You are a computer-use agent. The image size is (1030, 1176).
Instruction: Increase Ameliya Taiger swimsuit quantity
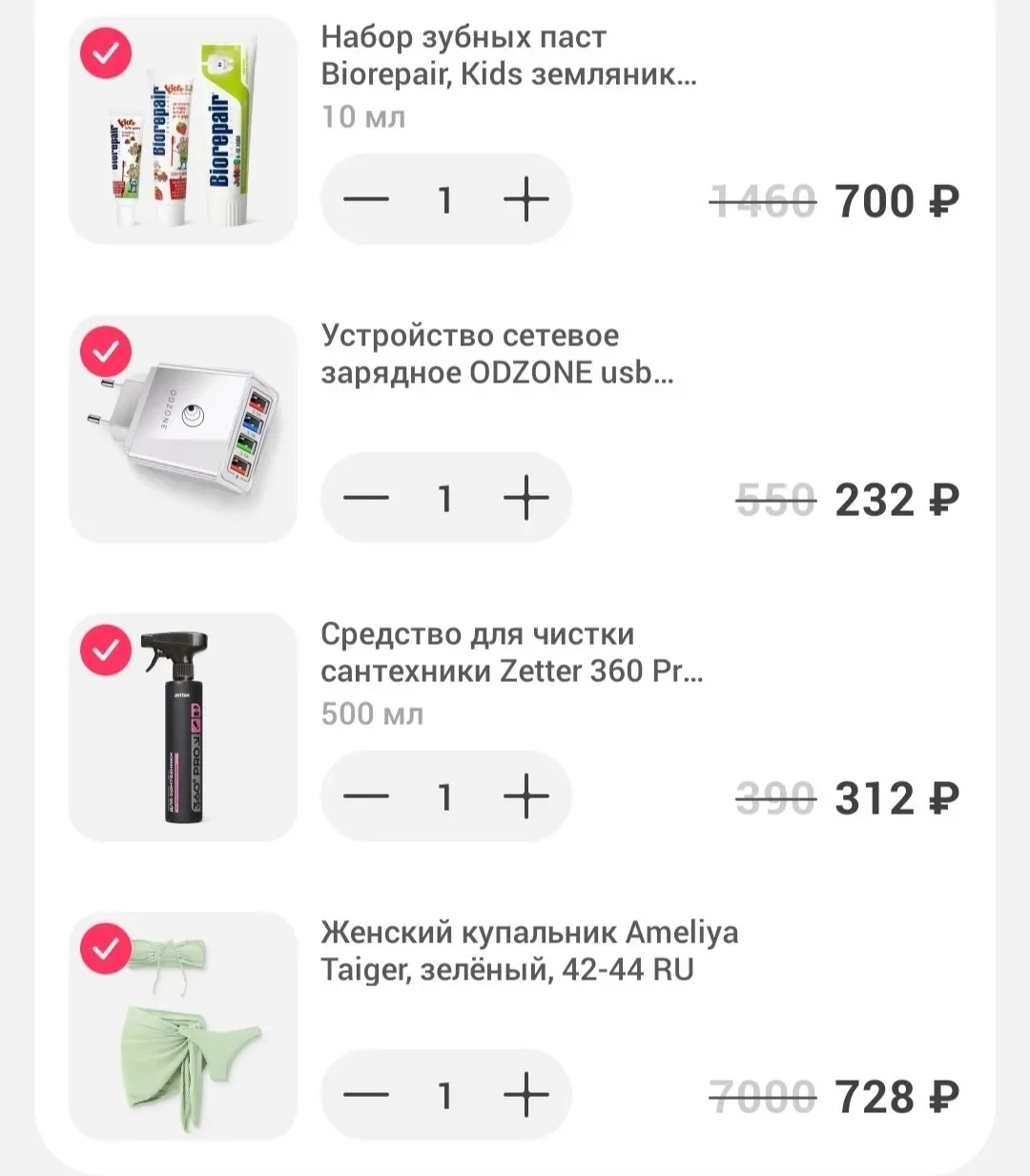[x=525, y=1095]
